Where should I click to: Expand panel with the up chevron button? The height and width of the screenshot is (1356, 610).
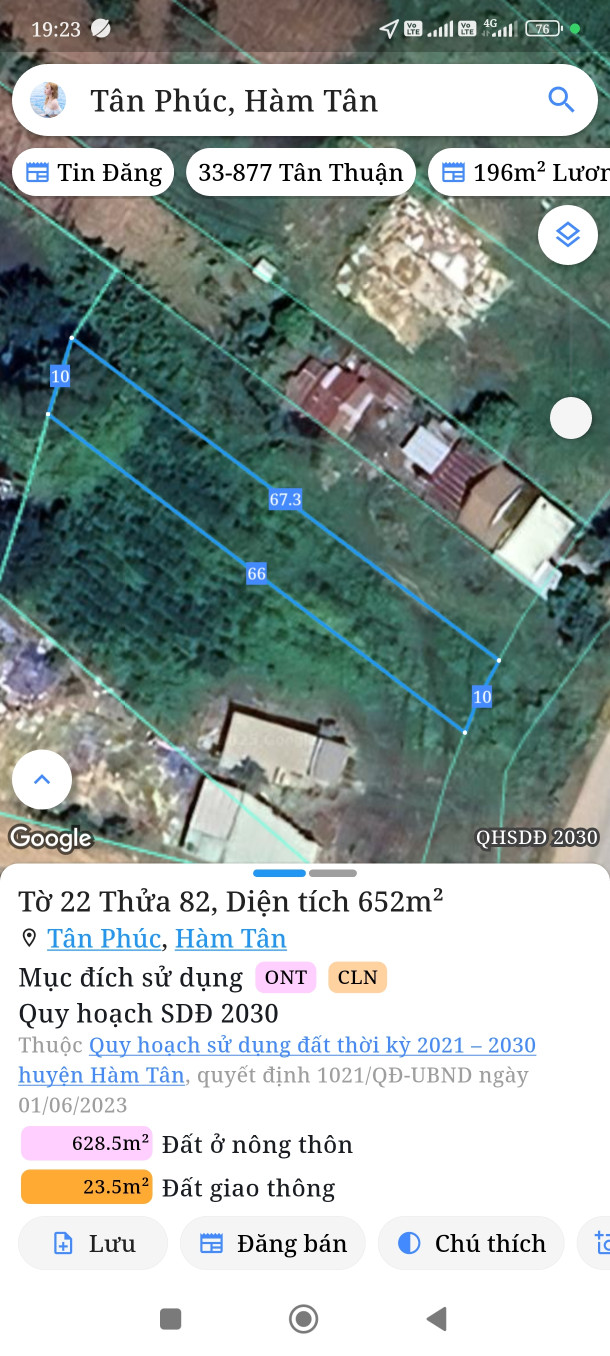pyautogui.click(x=42, y=779)
